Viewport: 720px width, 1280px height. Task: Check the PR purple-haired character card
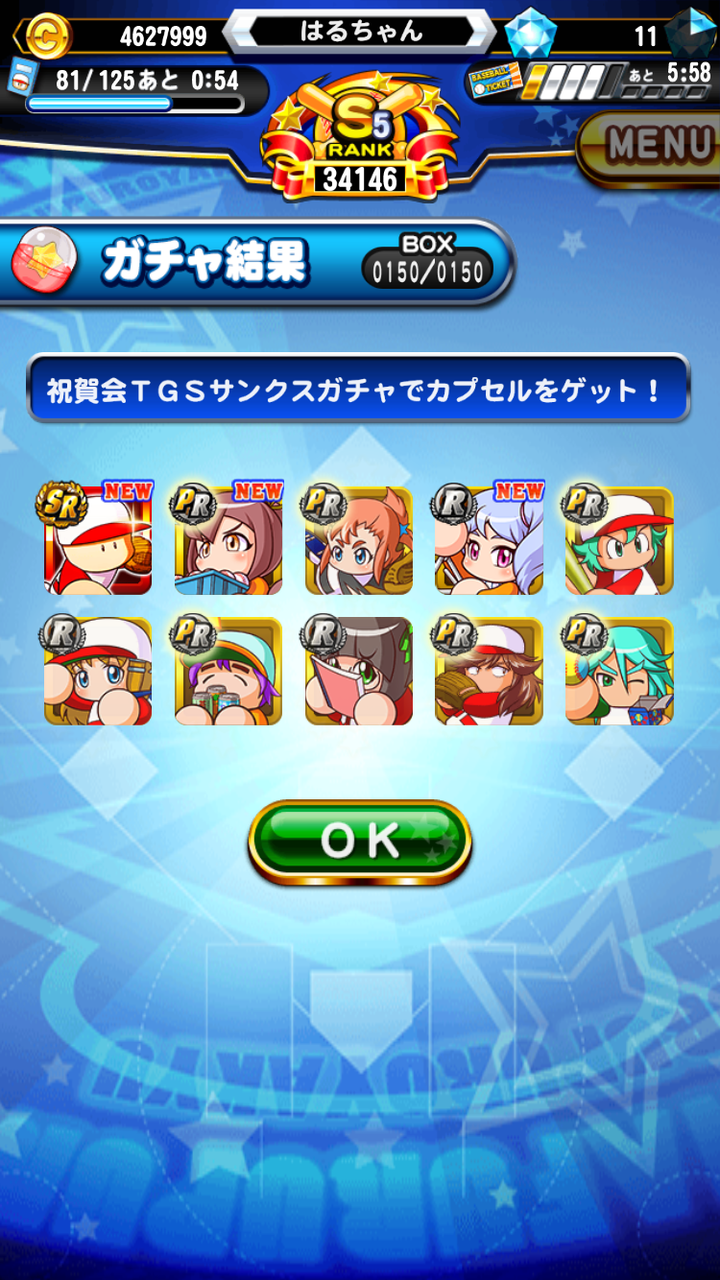[x=229, y=670]
